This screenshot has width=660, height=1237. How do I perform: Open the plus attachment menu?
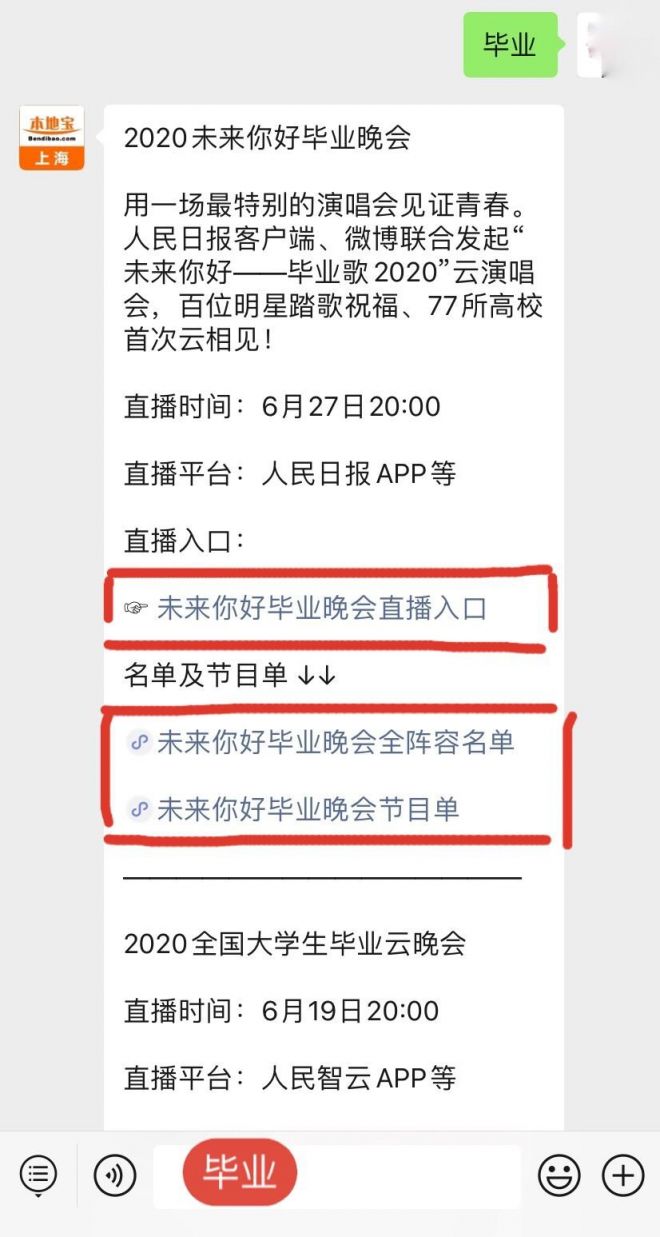[623, 1175]
